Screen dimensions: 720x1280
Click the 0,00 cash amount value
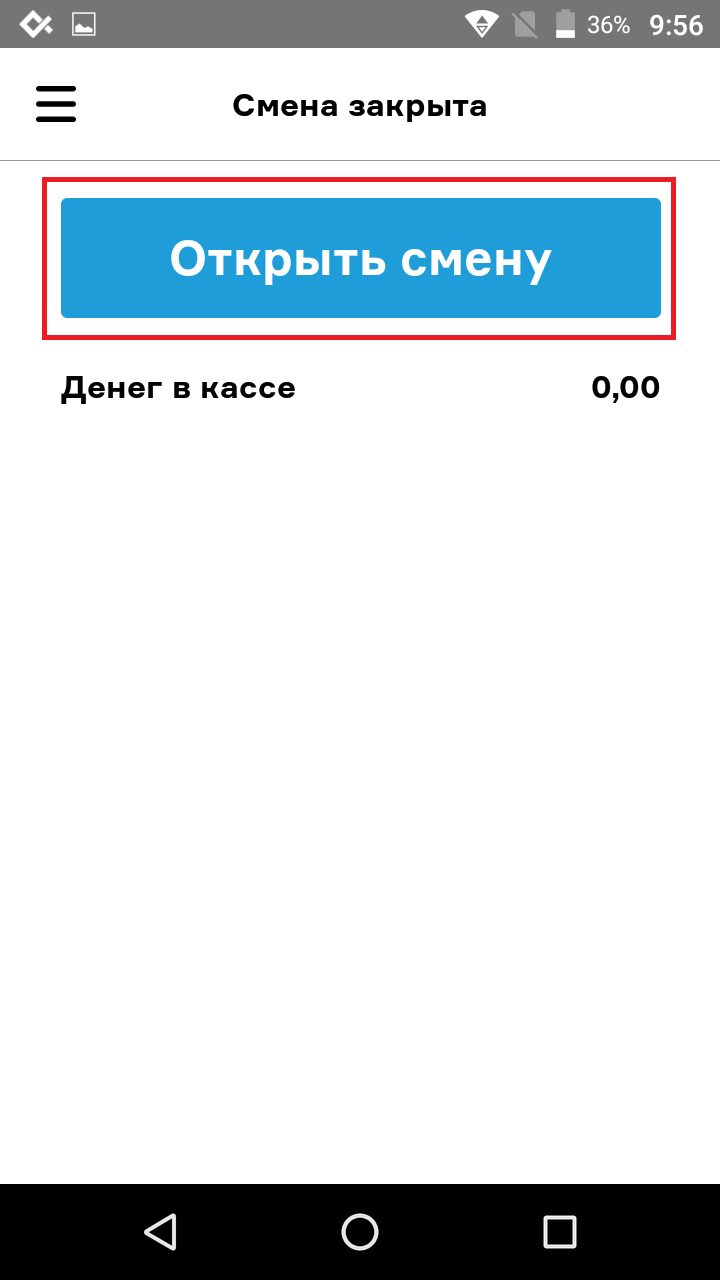click(626, 388)
